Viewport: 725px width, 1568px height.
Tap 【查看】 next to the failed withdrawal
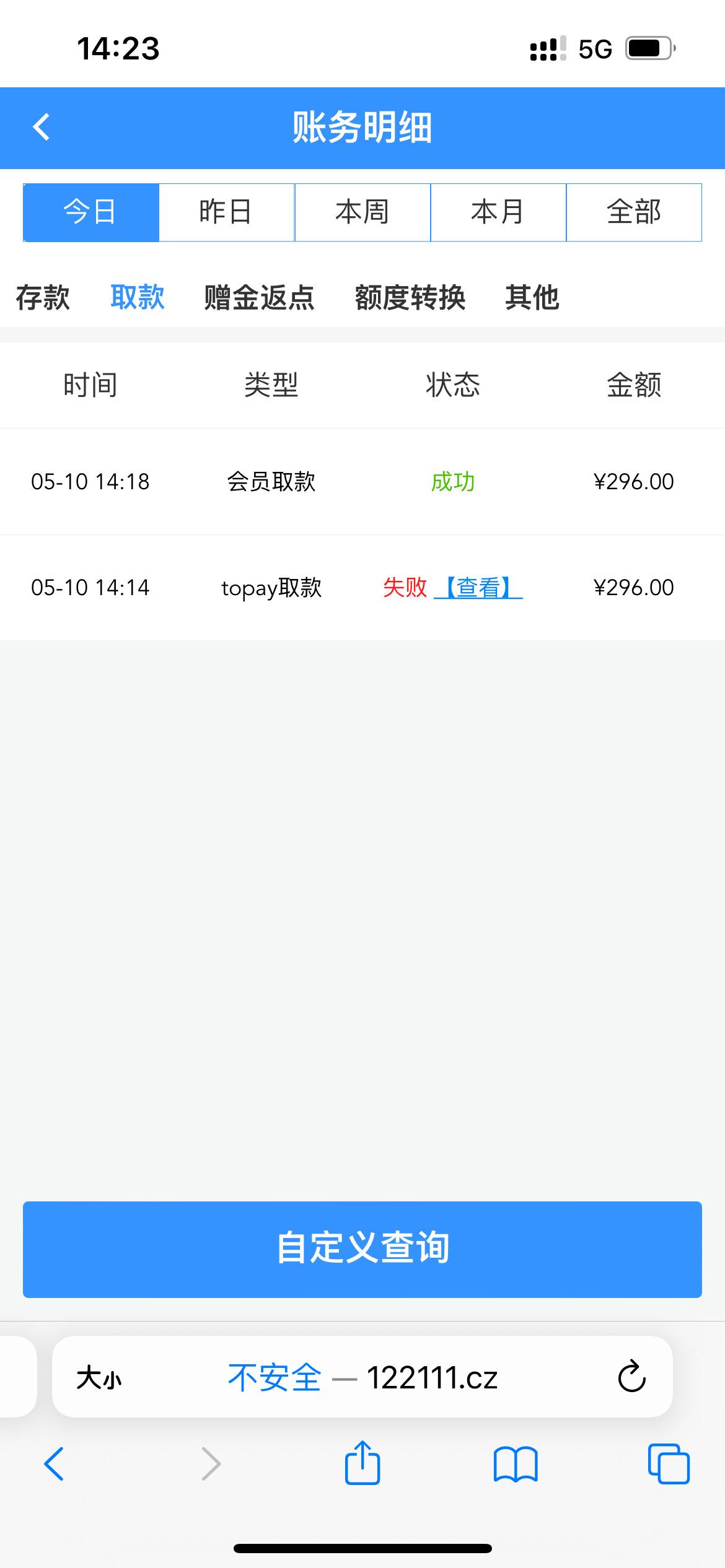coord(480,587)
